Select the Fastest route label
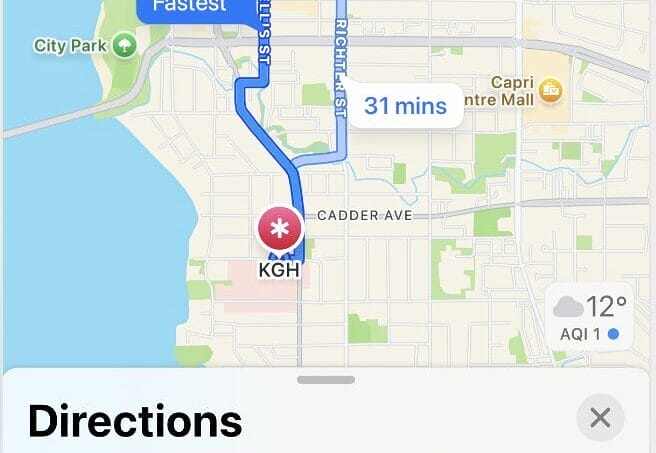656x453 pixels. pyautogui.click(x=190, y=8)
